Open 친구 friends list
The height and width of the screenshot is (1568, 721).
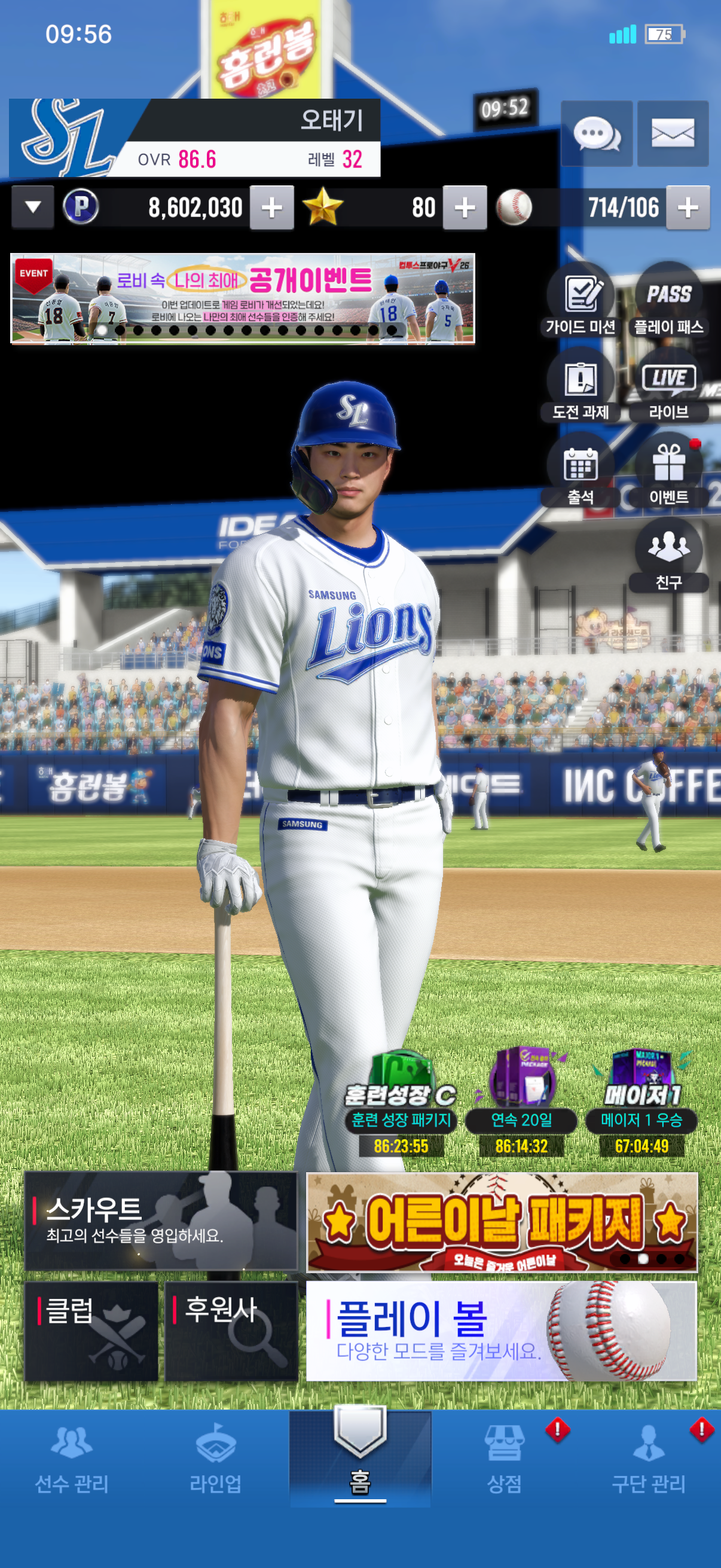point(668,556)
